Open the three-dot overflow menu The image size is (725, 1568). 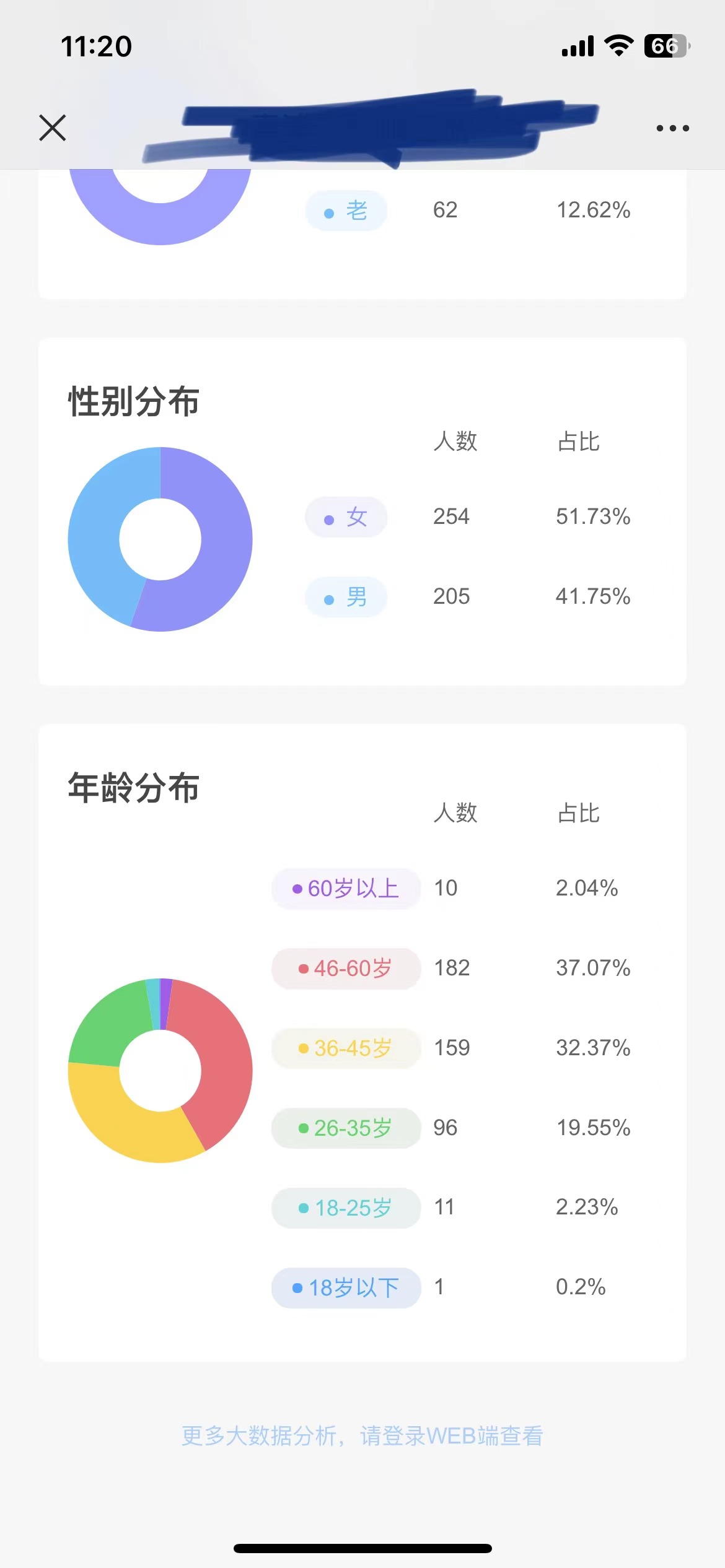[x=672, y=128]
